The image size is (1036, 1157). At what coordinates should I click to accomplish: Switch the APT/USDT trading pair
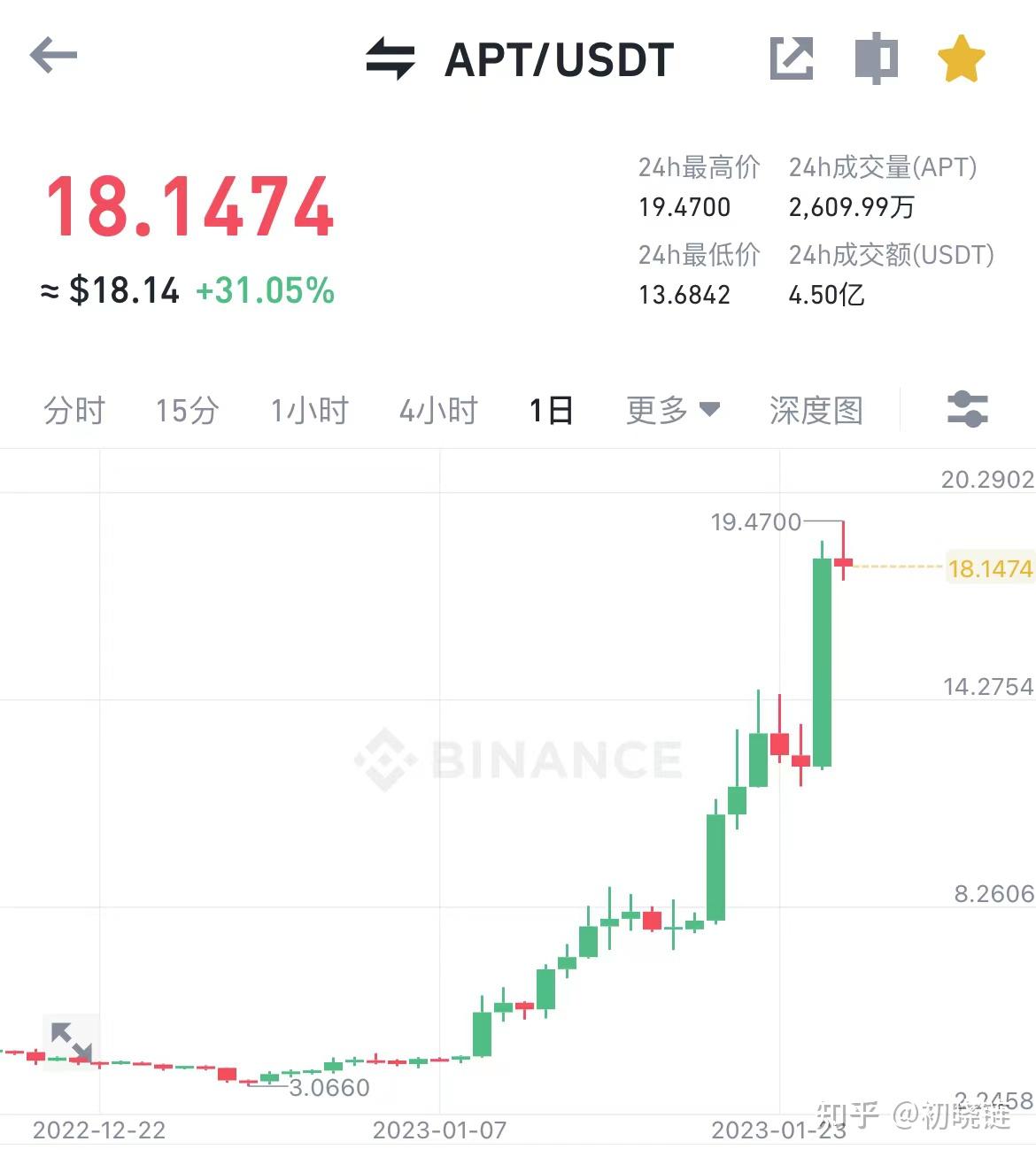pos(390,58)
